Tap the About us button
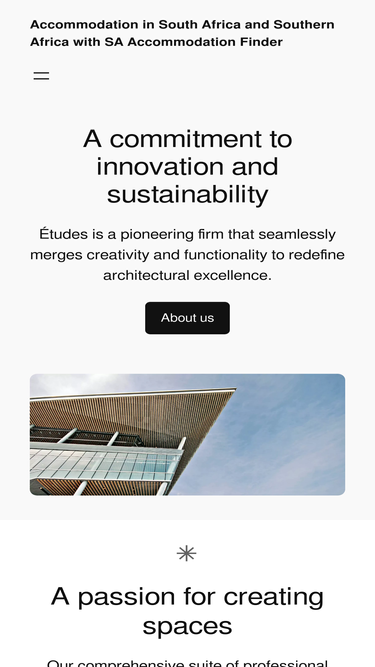 (188, 318)
